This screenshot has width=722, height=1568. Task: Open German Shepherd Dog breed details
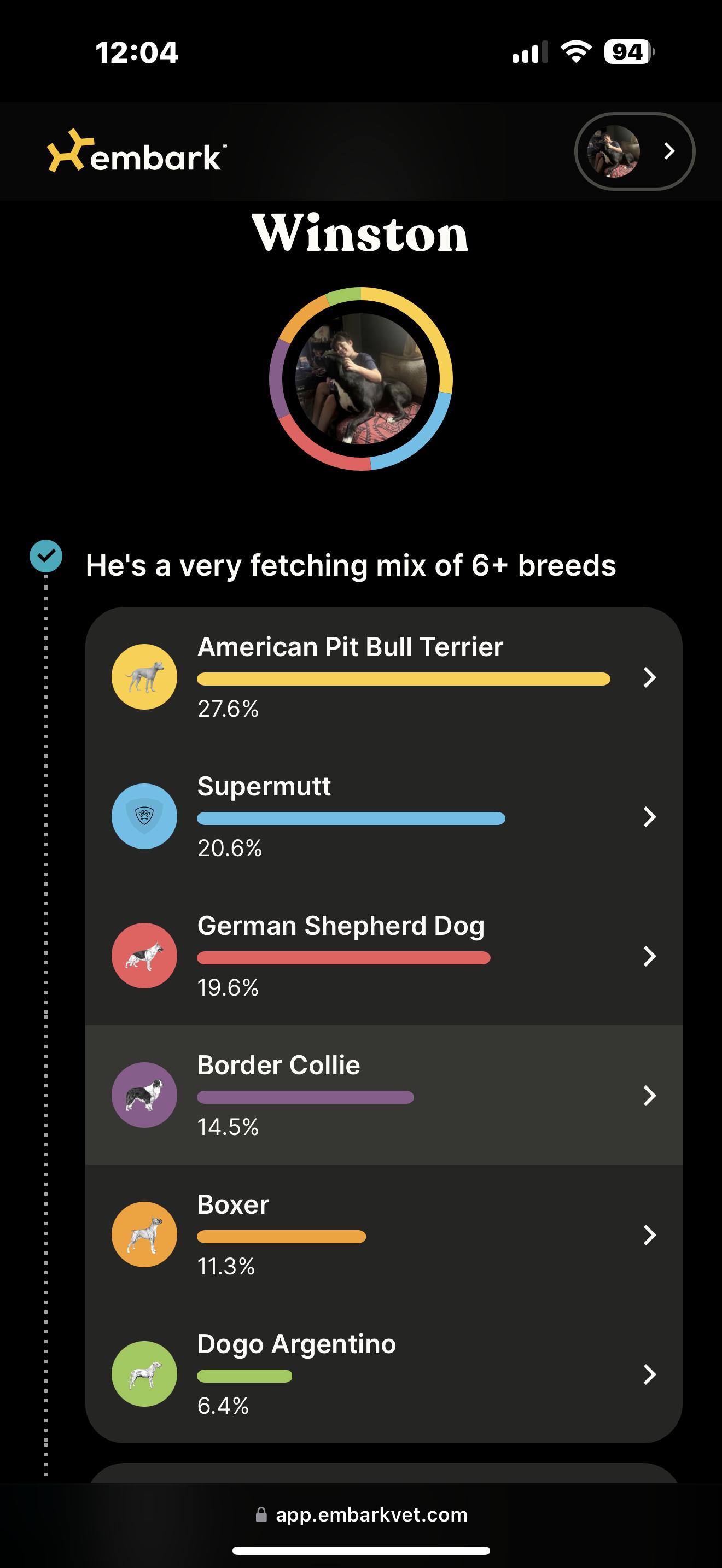pyautogui.click(x=383, y=956)
